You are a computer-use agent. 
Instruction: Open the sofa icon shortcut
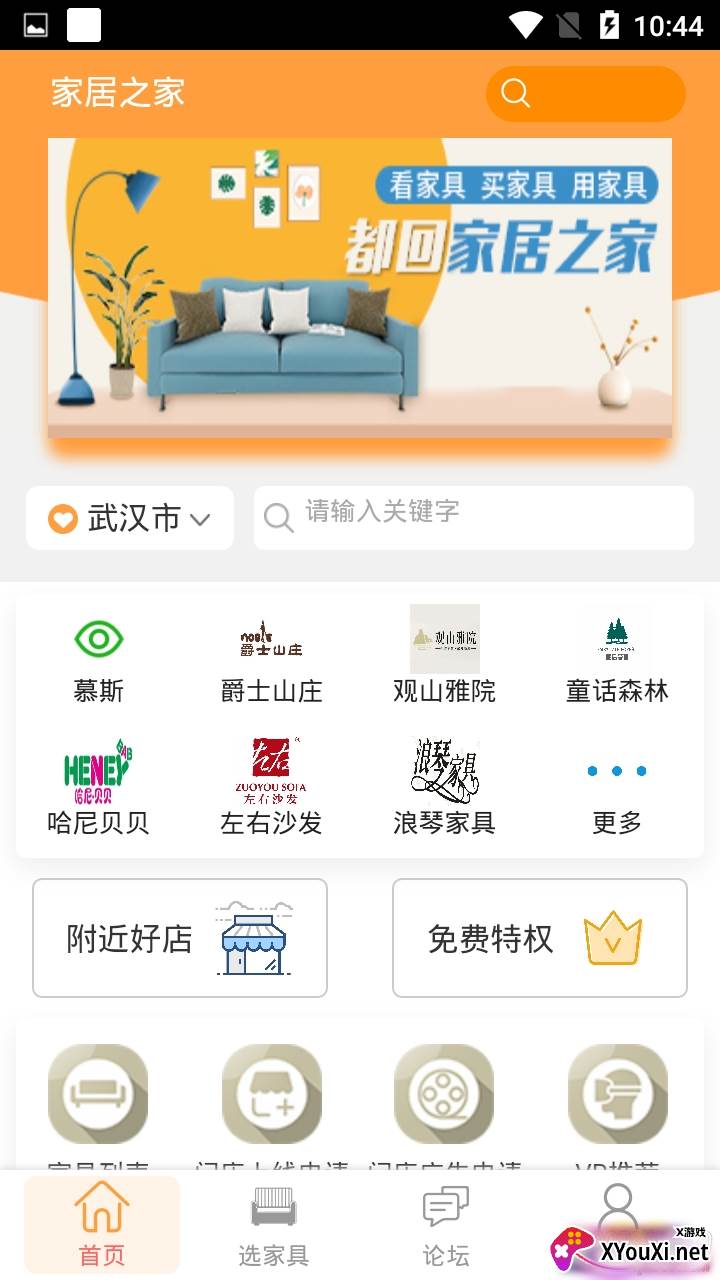click(x=98, y=1094)
